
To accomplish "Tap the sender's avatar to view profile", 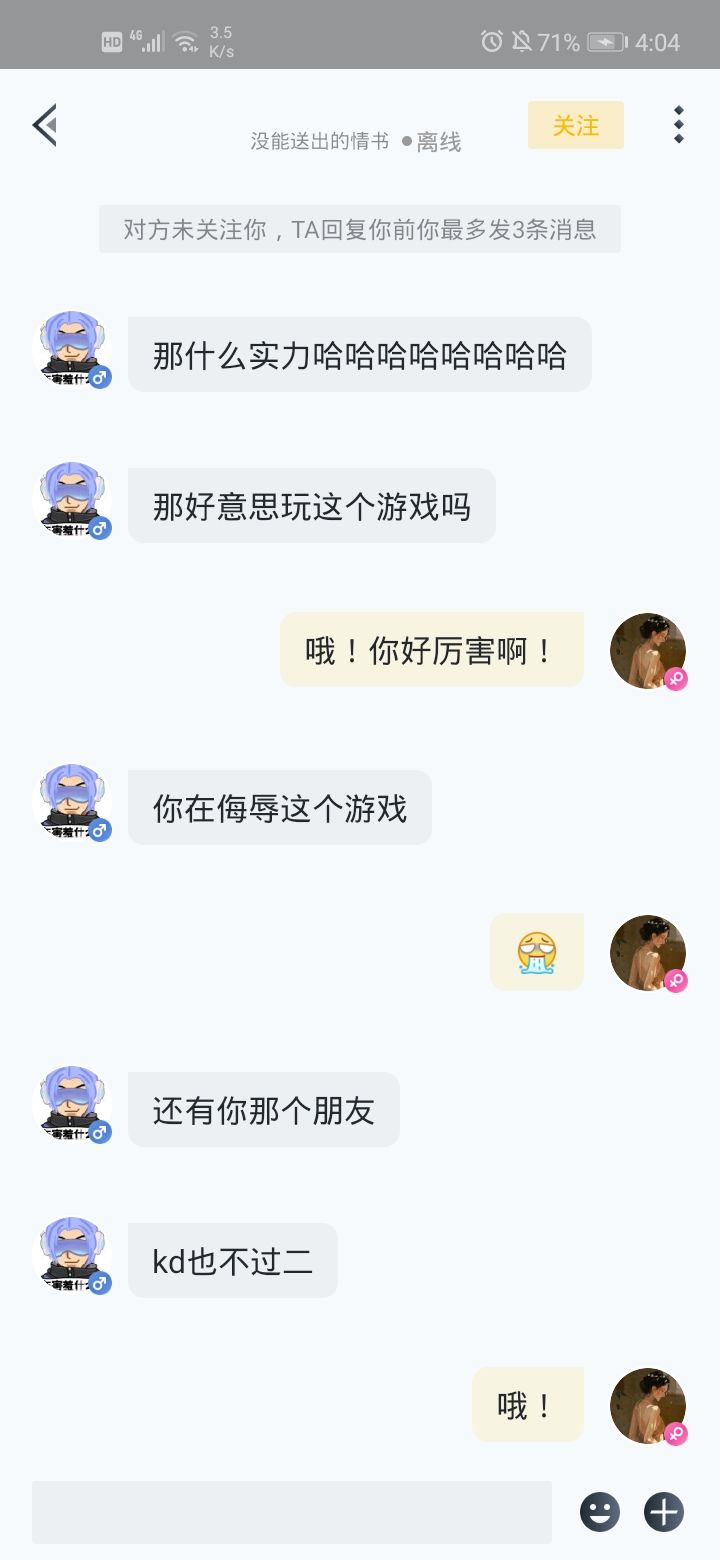I will (70, 350).
